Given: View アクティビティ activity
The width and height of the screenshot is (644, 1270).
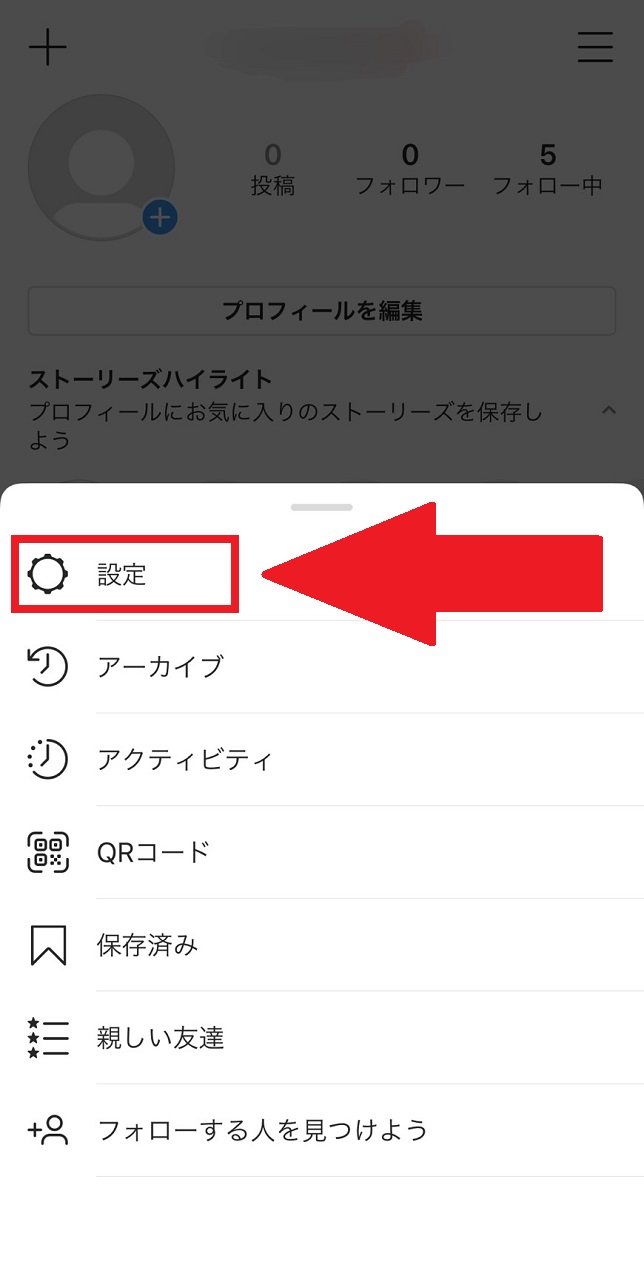Looking at the screenshot, I should tap(185, 760).
